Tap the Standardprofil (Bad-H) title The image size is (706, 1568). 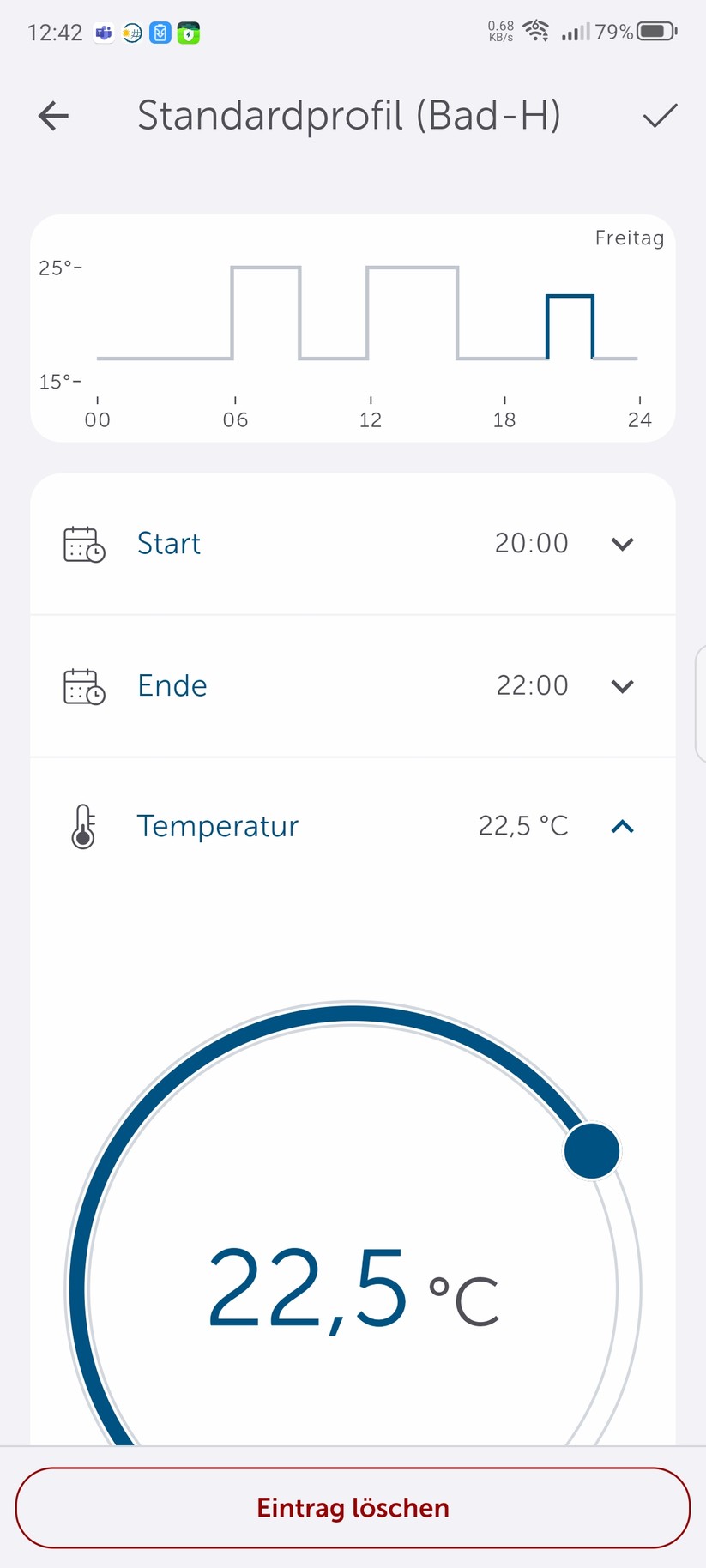coord(350,116)
